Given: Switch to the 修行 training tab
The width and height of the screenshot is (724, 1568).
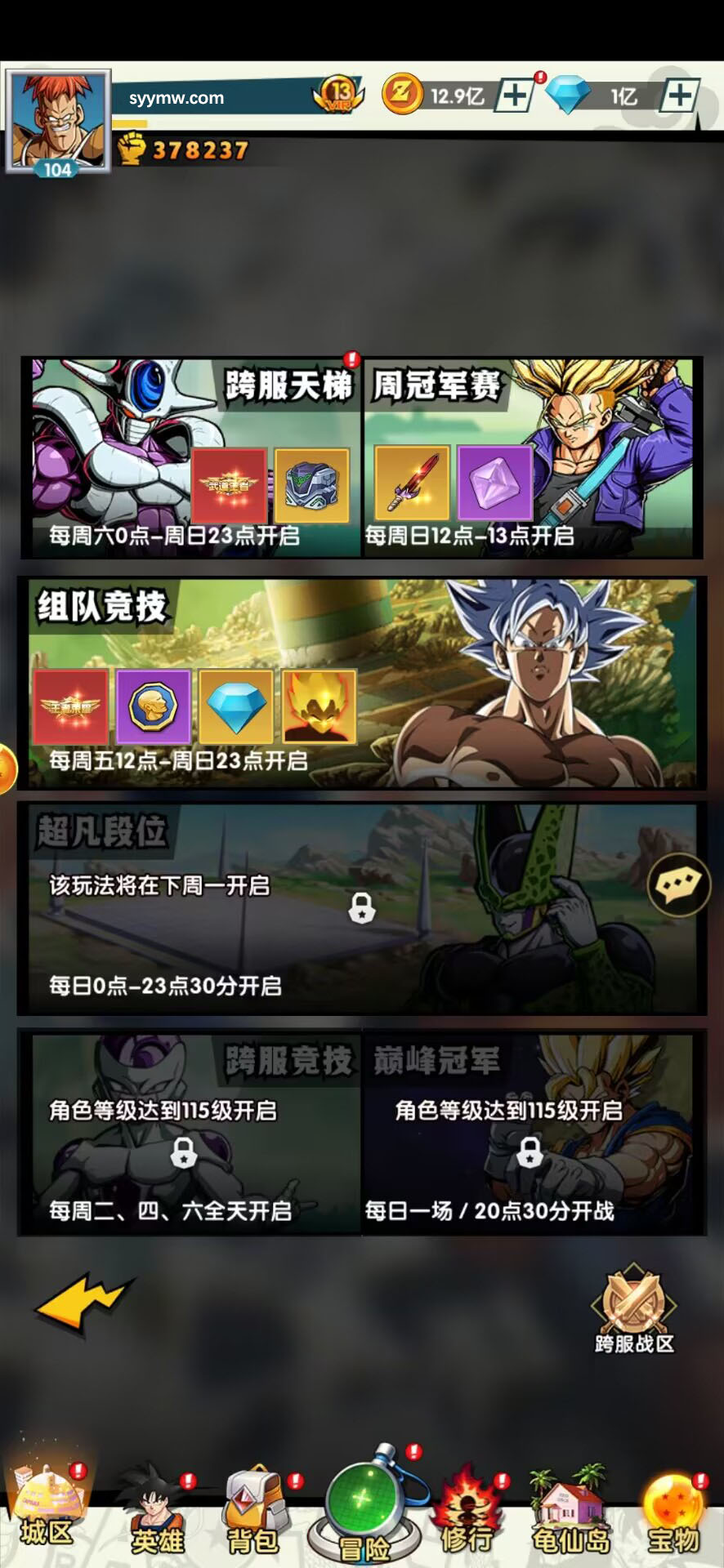Looking at the screenshot, I should [x=467, y=1511].
